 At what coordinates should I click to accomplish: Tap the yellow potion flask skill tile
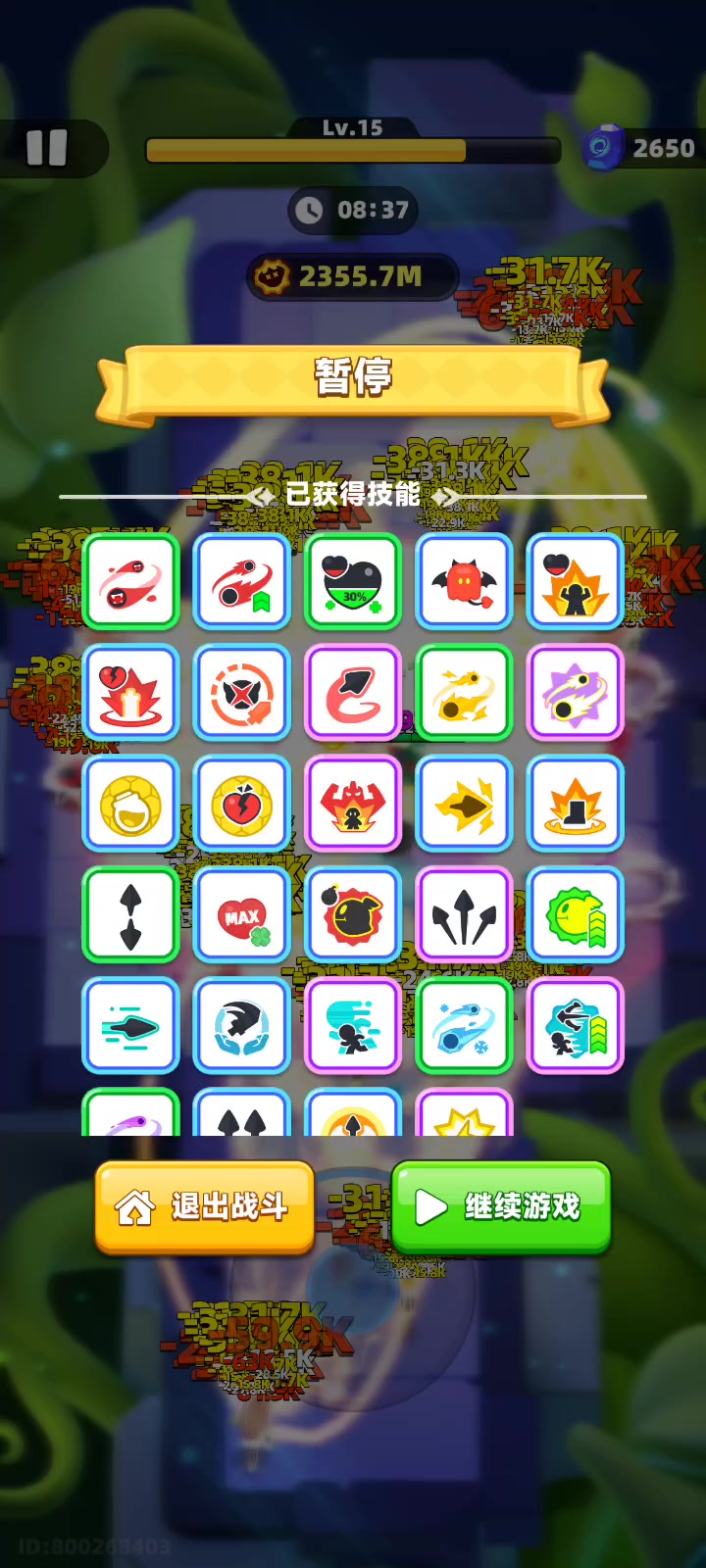[131, 804]
